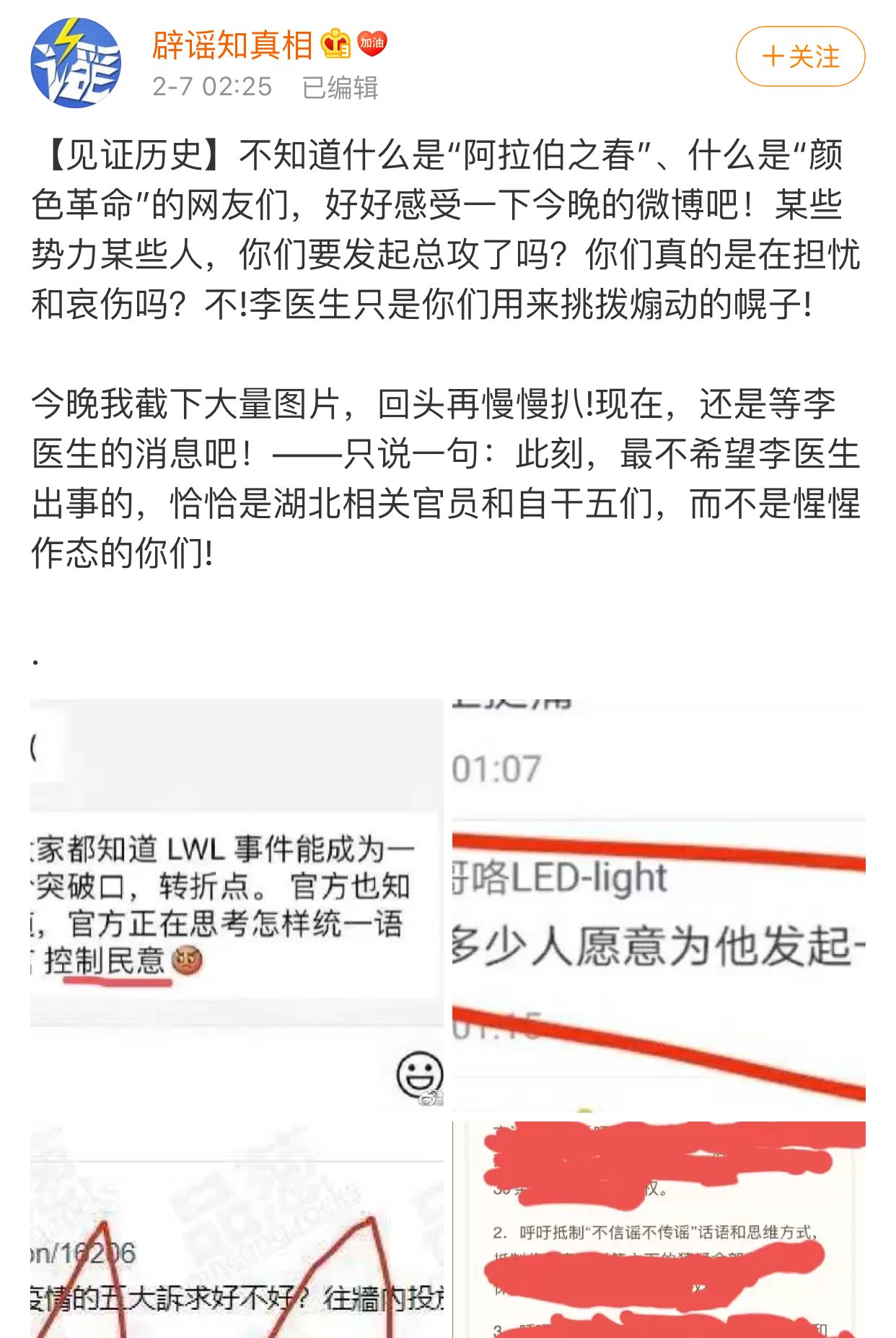Screen dimensions: 896x1338
Task: Open the LED-light screenshot image
Action: [x=658, y=904]
